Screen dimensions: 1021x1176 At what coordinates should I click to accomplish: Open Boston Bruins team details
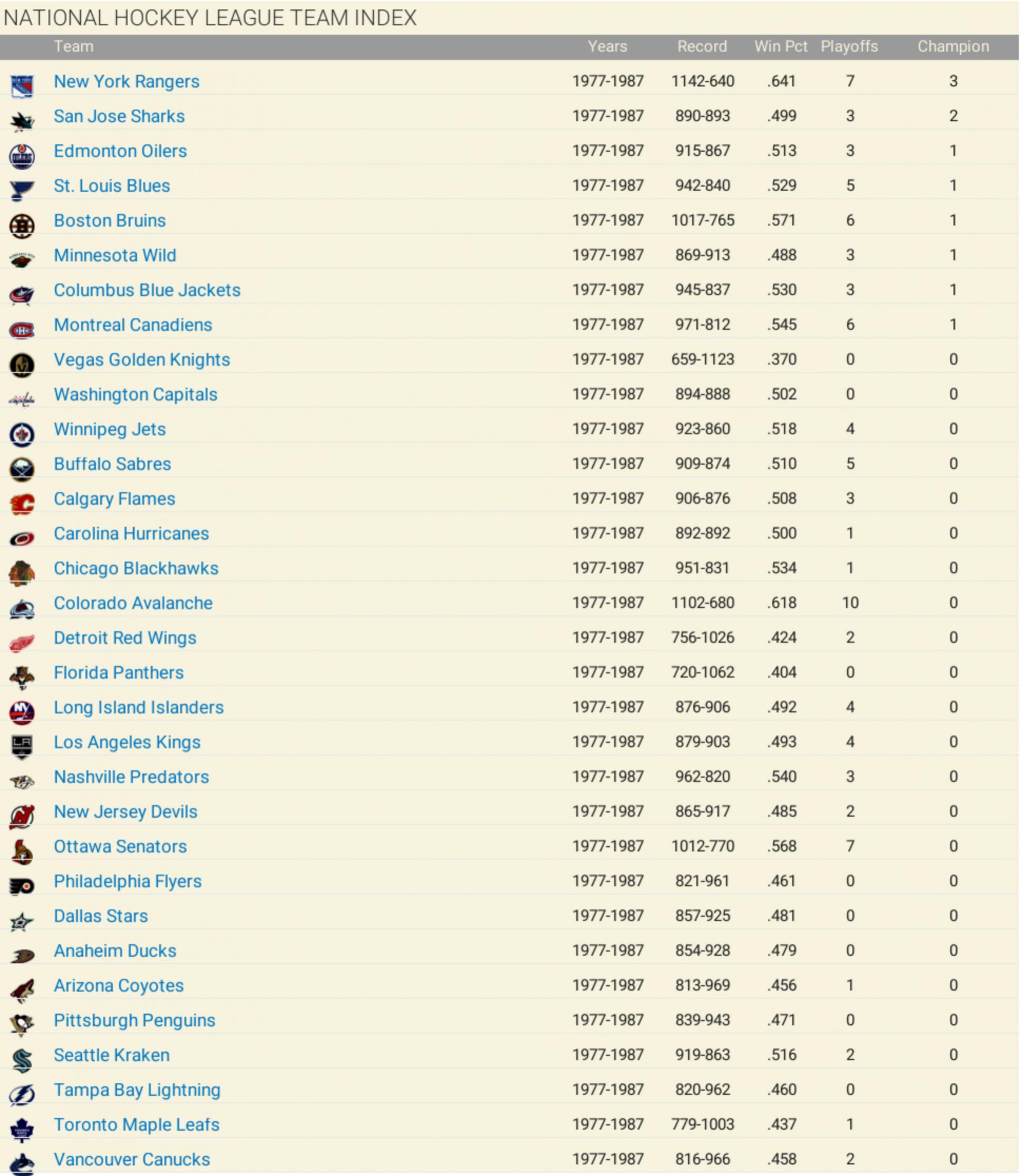[x=110, y=220]
